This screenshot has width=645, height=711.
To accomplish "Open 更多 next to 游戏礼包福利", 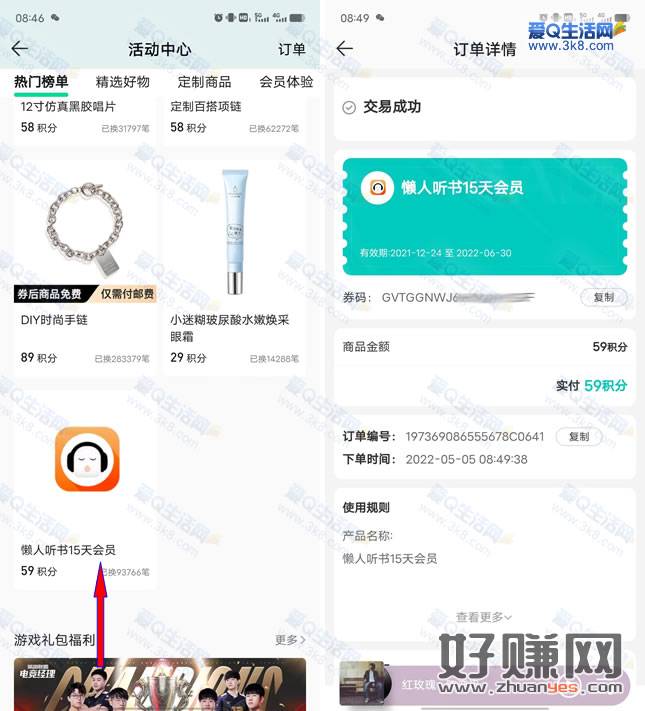I will pos(290,639).
